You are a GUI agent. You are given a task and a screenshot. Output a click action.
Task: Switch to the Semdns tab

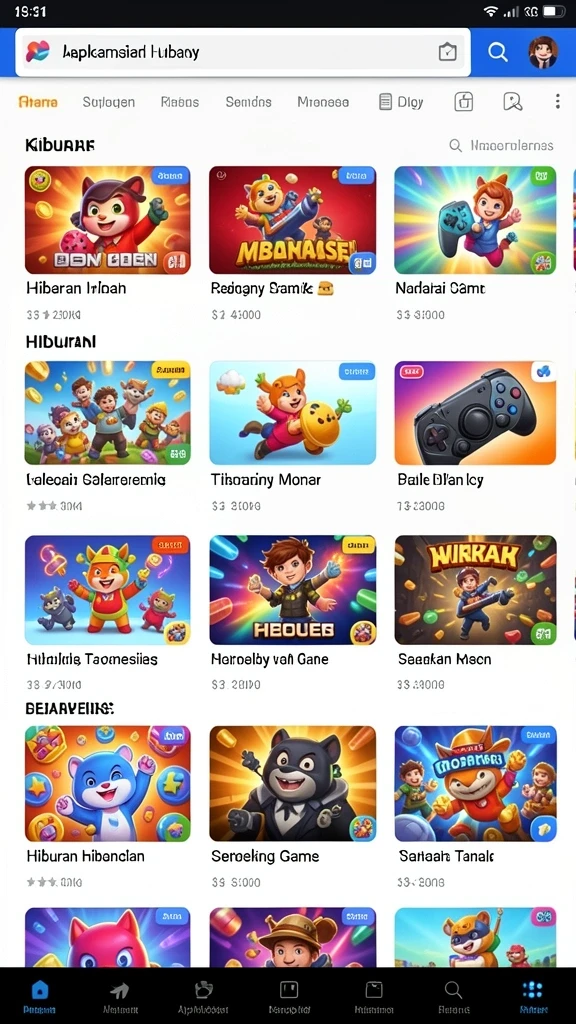pyautogui.click(x=248, y=102)
